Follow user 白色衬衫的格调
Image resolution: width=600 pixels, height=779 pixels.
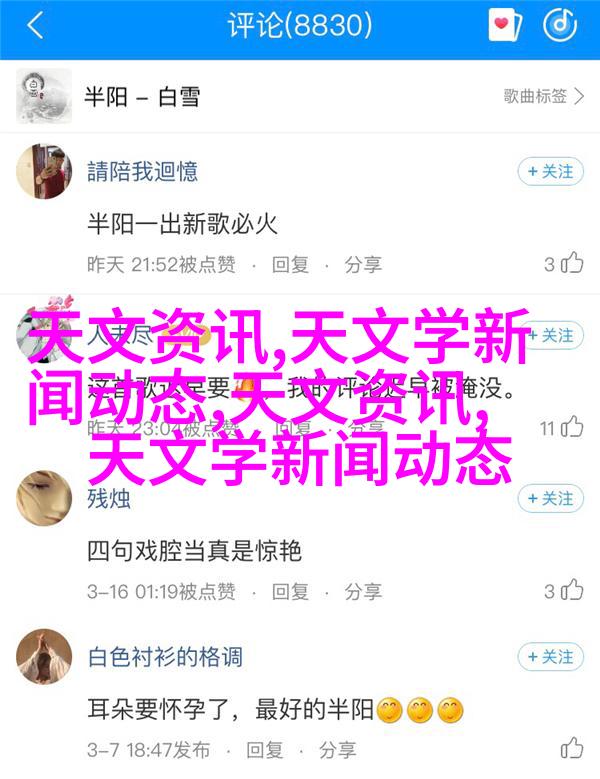click(x=550, y=657)
